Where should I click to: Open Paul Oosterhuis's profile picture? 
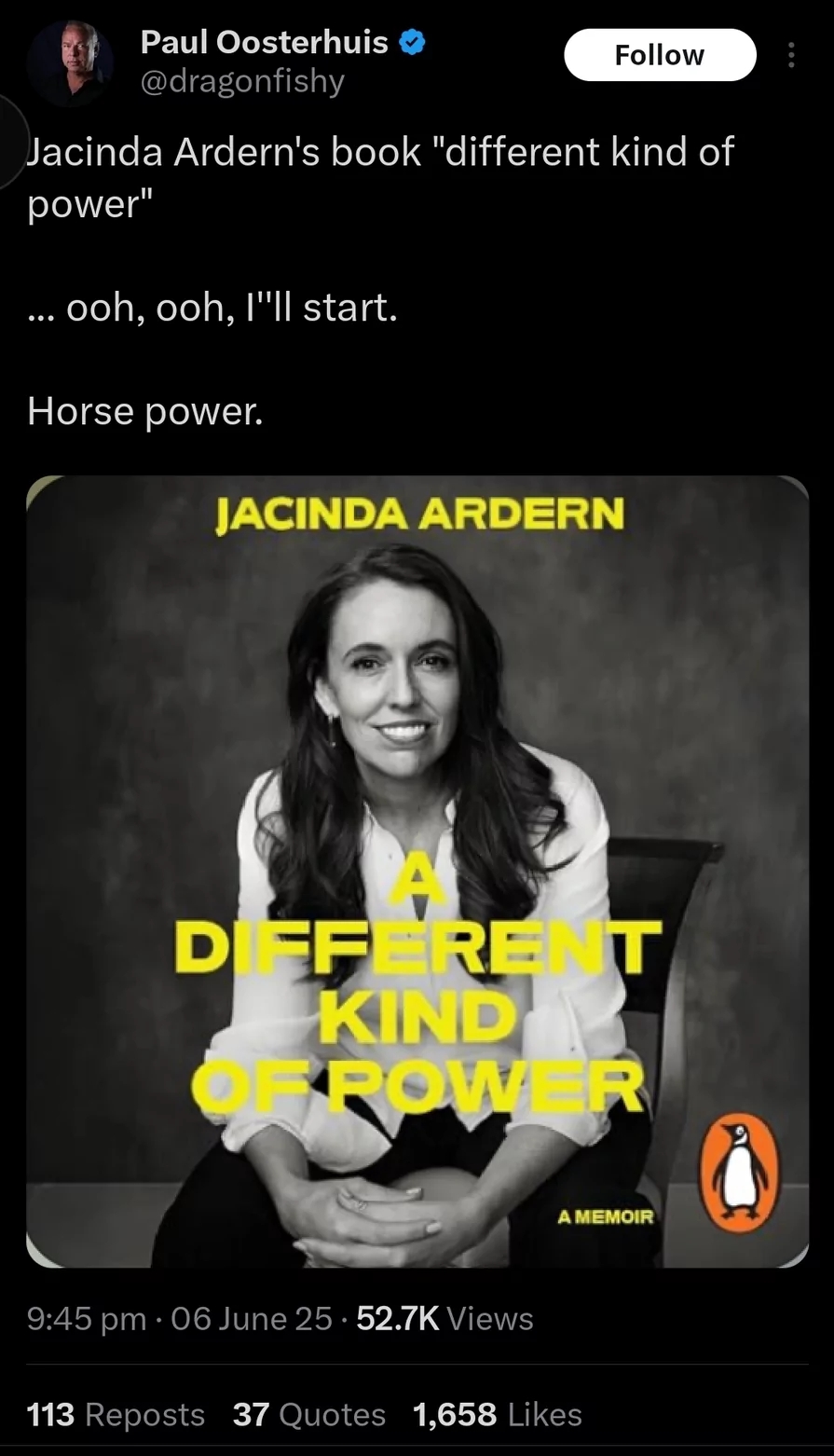(70, 62)
